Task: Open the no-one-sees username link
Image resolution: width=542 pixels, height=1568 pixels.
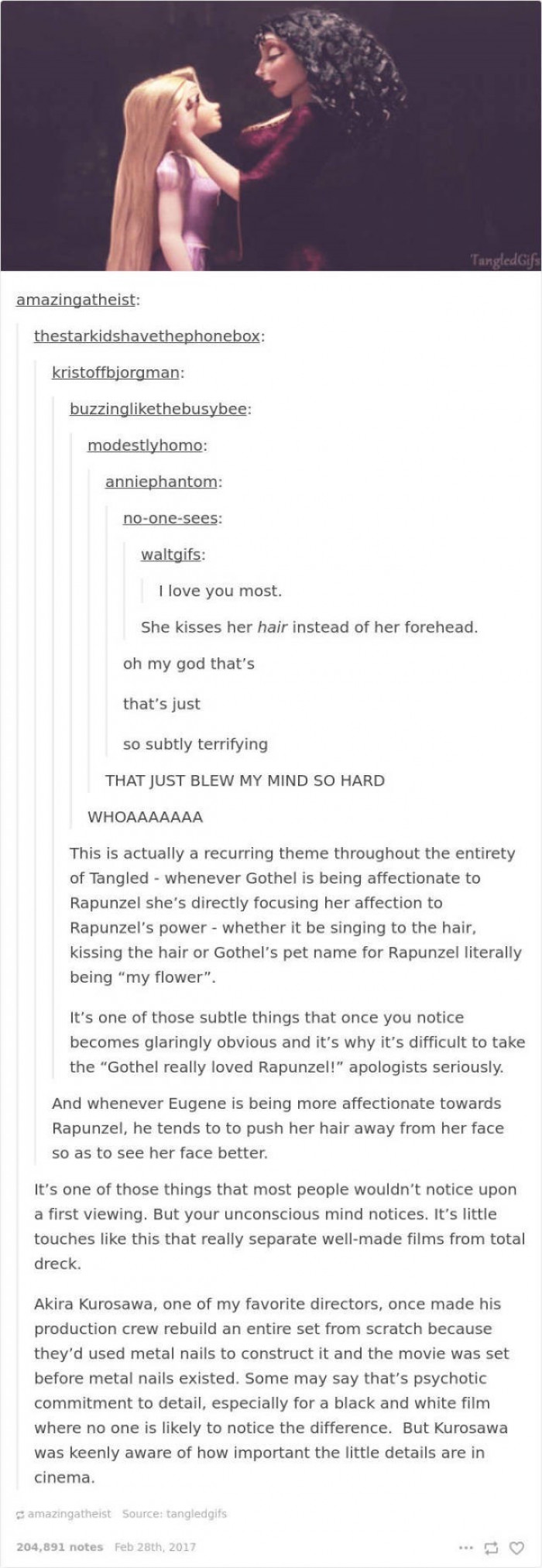Action: 170,518
